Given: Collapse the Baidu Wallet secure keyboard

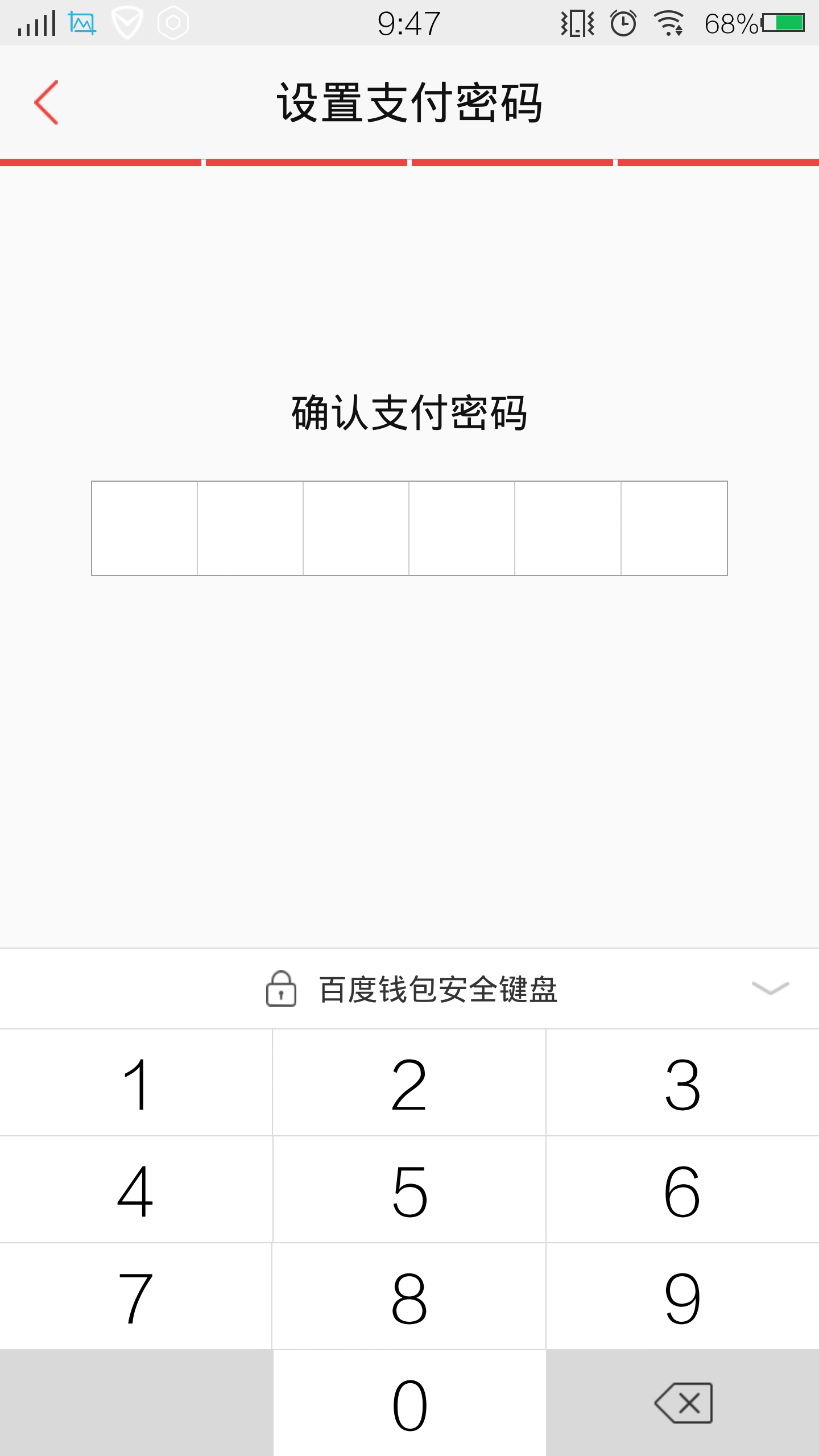Looking at the screenshot, I should tap(770, 988).
